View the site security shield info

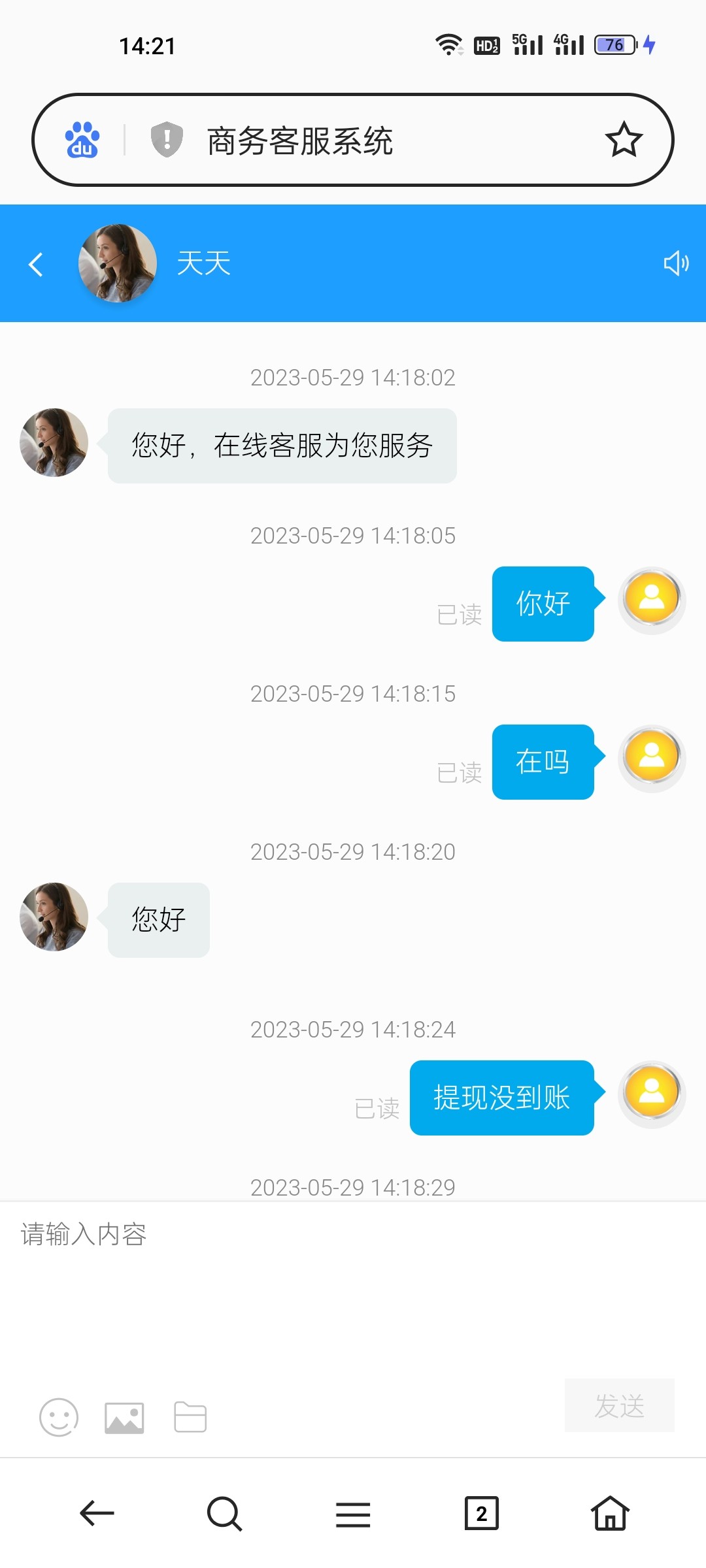[x=167, y=140]
